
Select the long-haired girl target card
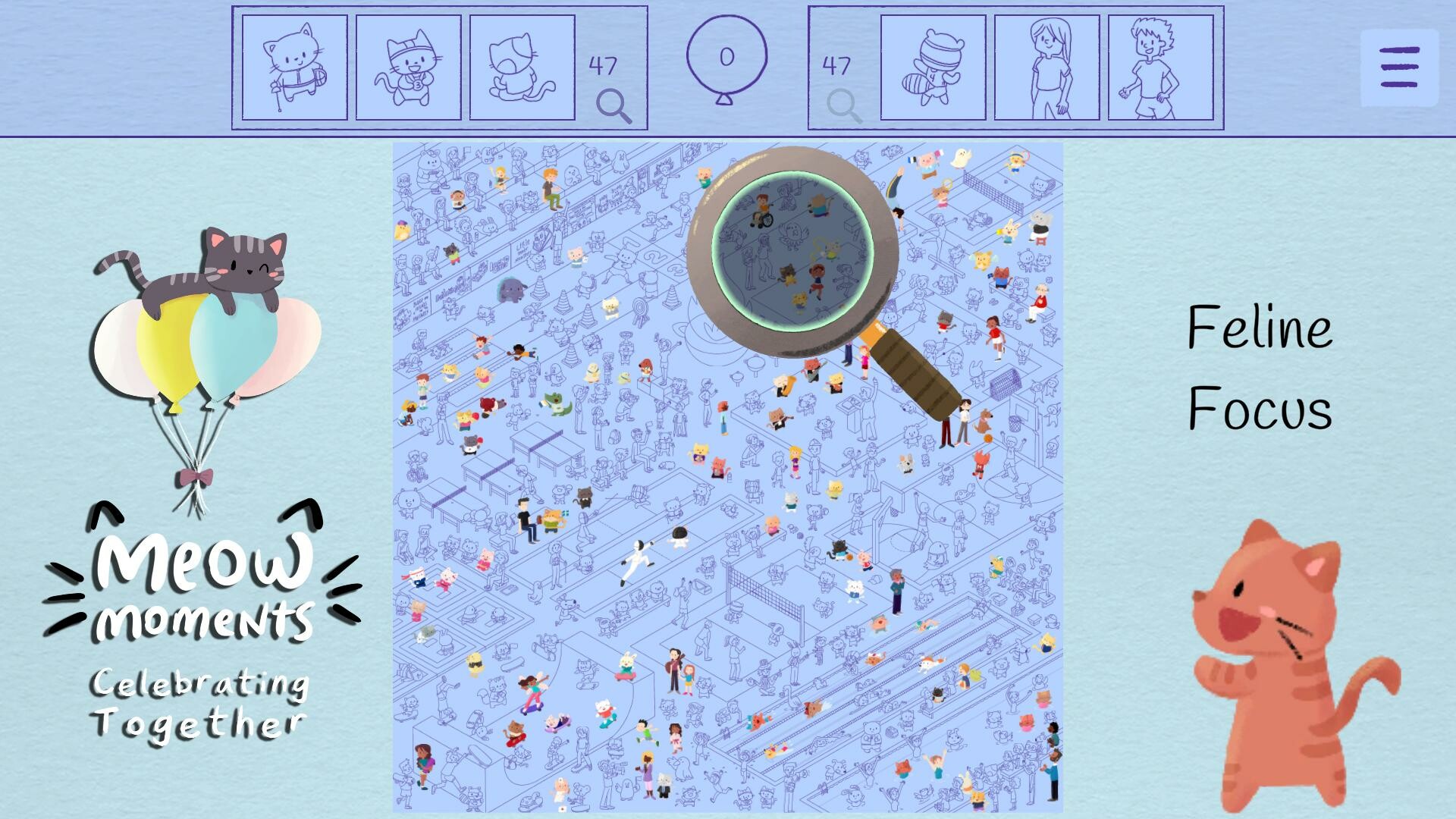(x=1046, y=67)
